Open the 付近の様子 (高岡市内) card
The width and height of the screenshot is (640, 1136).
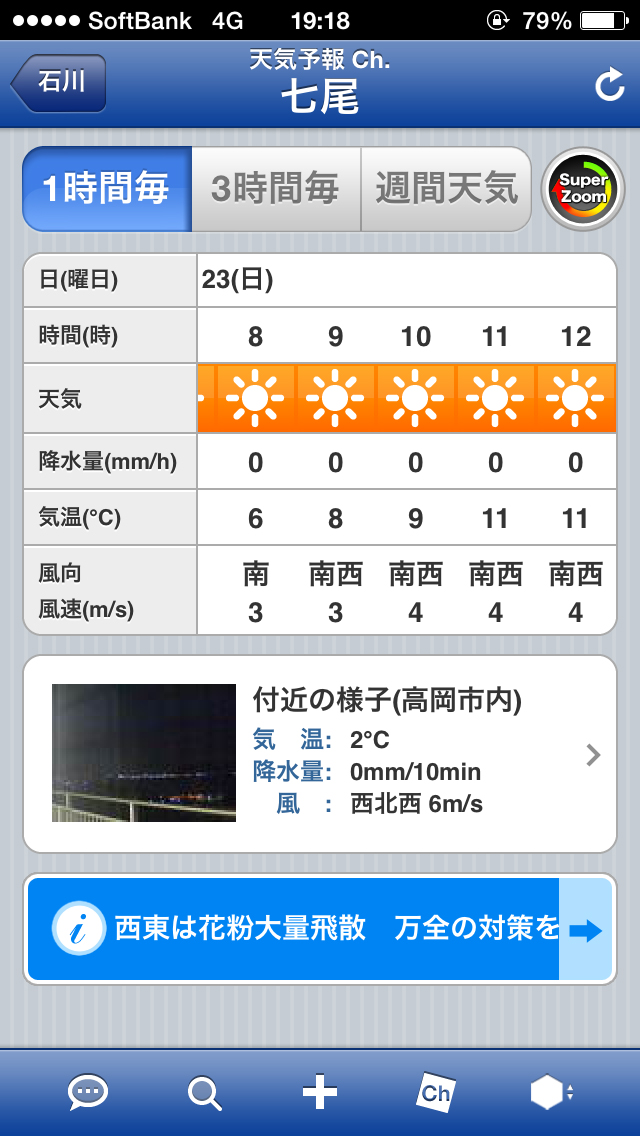pos(320,753)
